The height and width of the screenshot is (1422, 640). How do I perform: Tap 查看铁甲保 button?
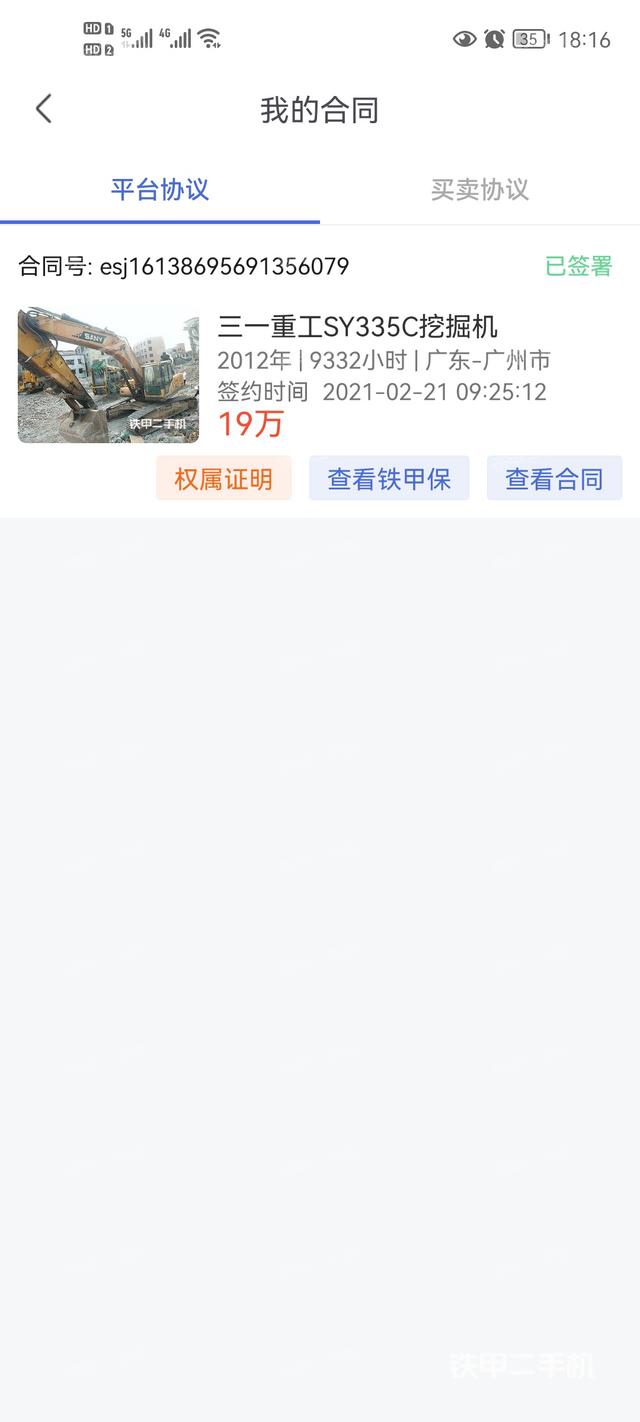point(389,479)
